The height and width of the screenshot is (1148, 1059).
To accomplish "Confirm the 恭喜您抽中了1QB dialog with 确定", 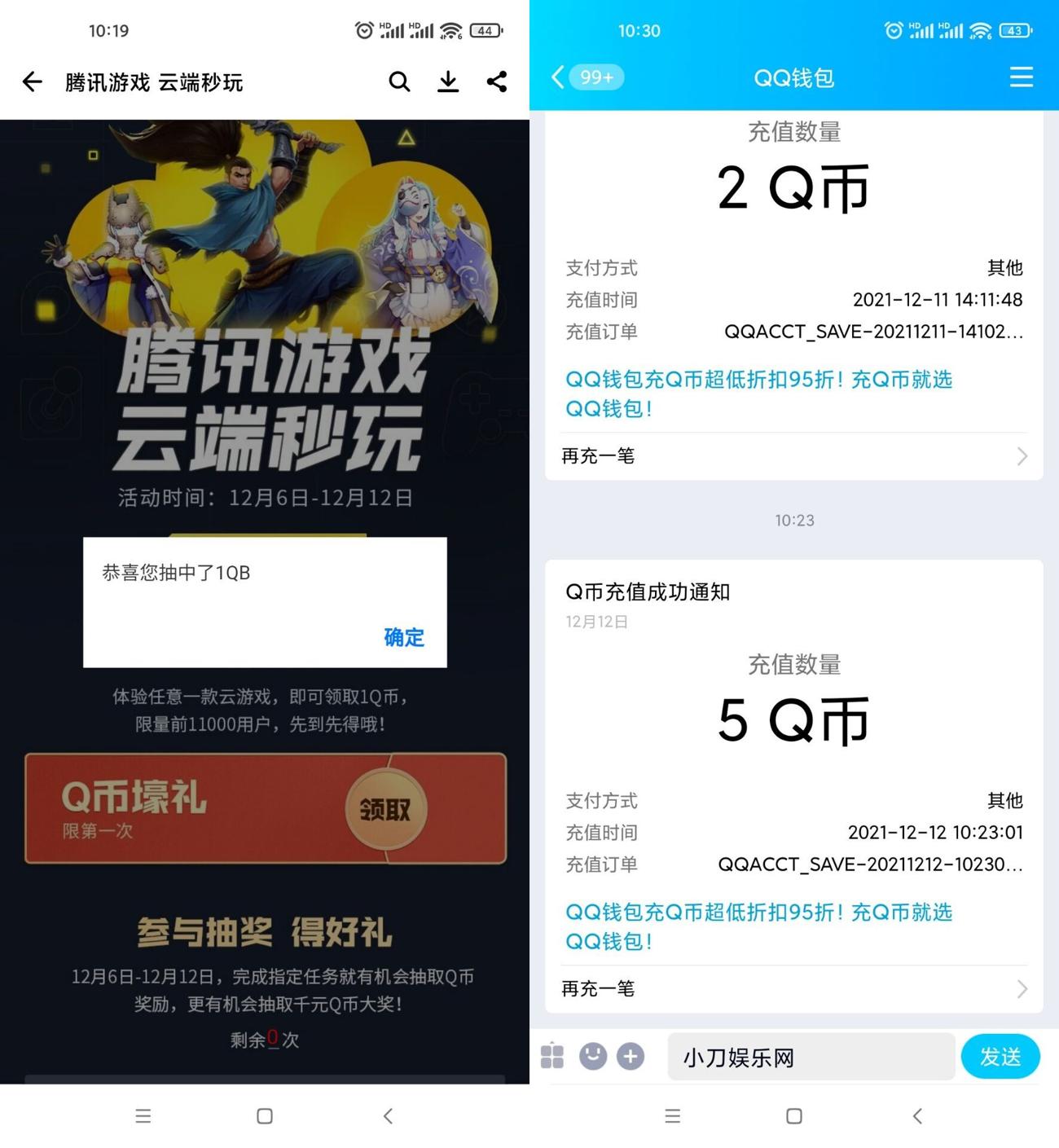I will coord(404,637).
